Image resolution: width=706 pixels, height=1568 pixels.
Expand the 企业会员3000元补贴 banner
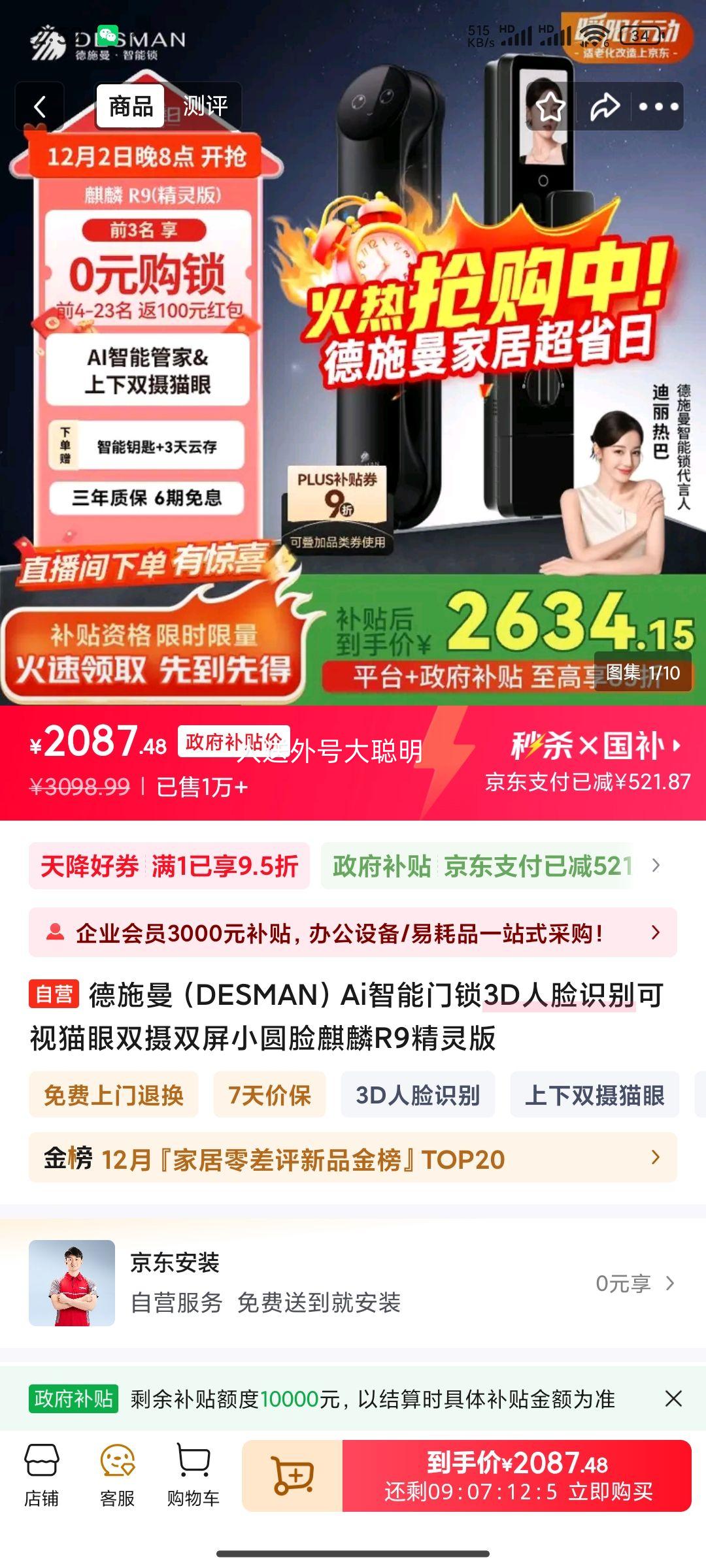click(353, 934)
